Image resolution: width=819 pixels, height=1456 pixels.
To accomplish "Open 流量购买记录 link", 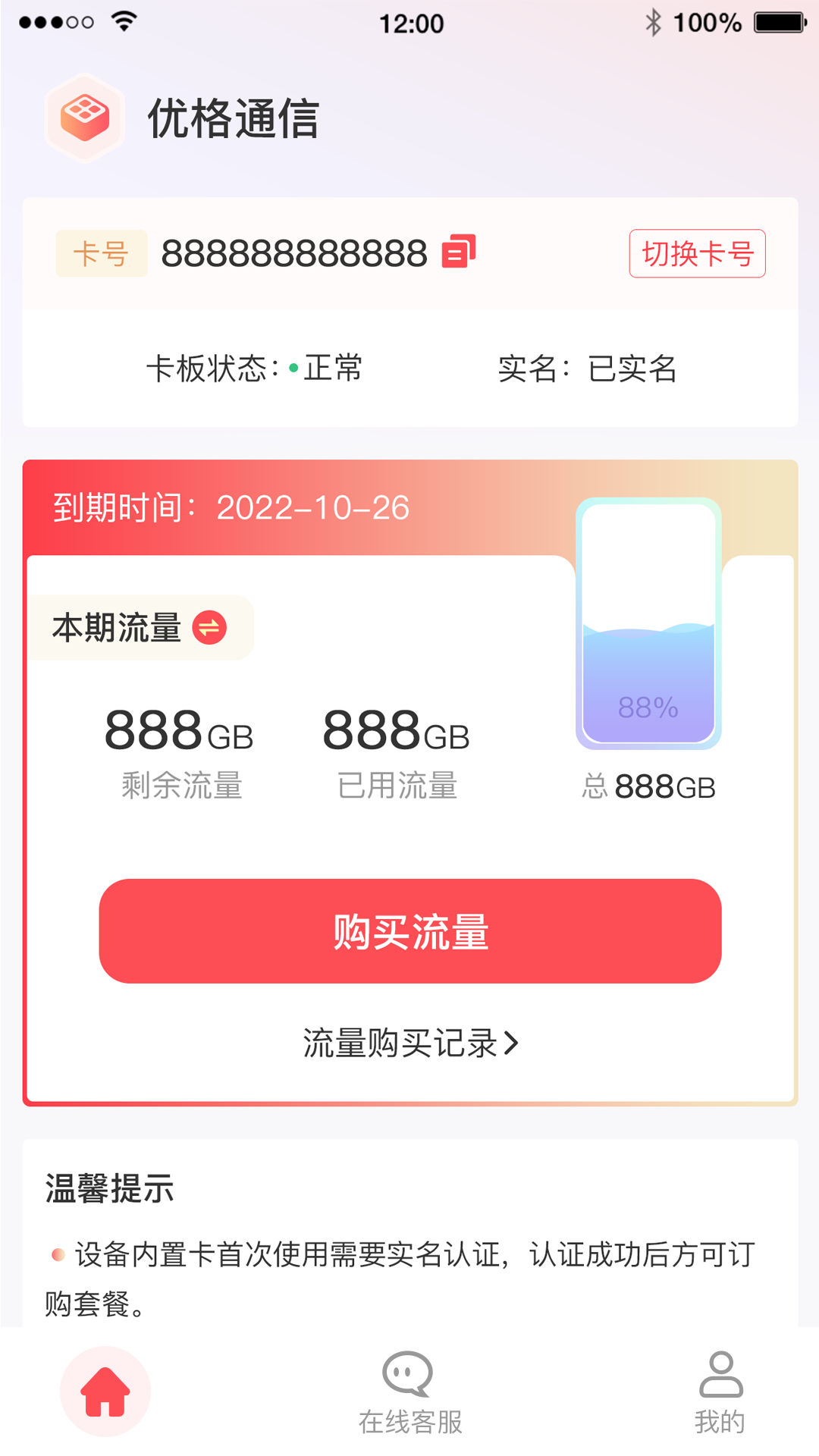I will click(x=409, y=1043).
